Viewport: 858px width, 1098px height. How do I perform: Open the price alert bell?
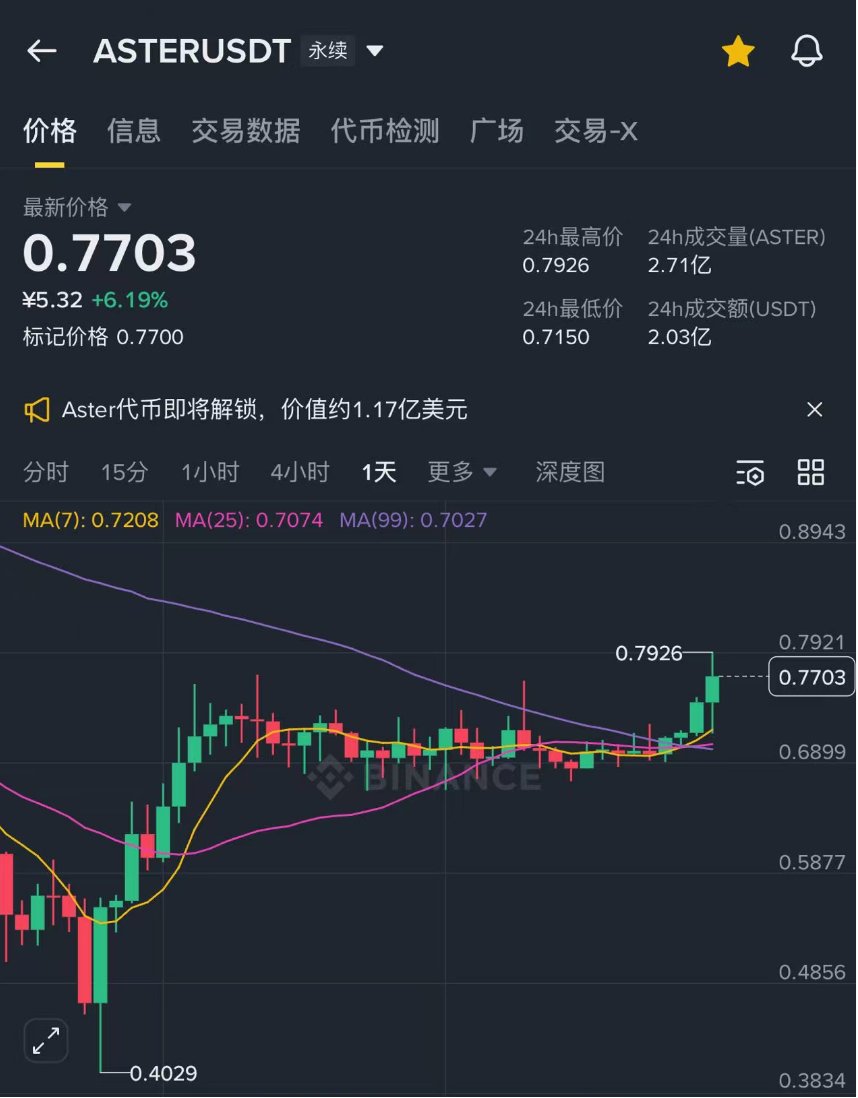pyautogui.click(x=807, y=51)
